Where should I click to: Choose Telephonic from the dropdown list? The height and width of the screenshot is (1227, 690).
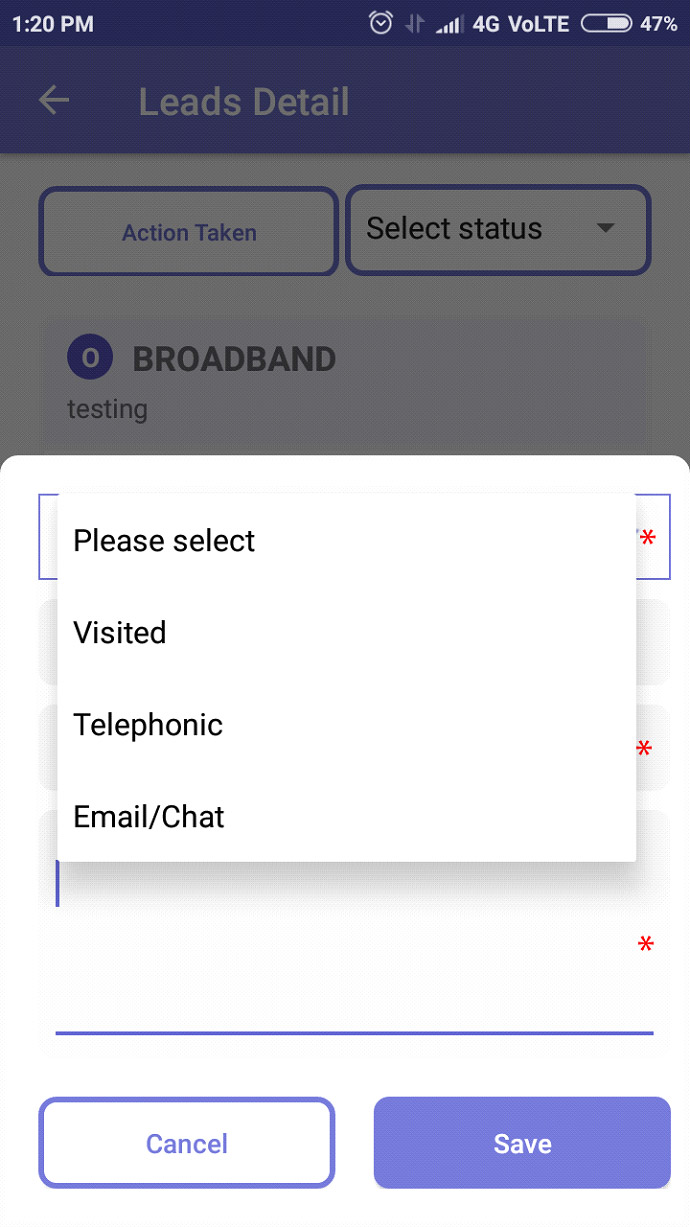[346, 724]
